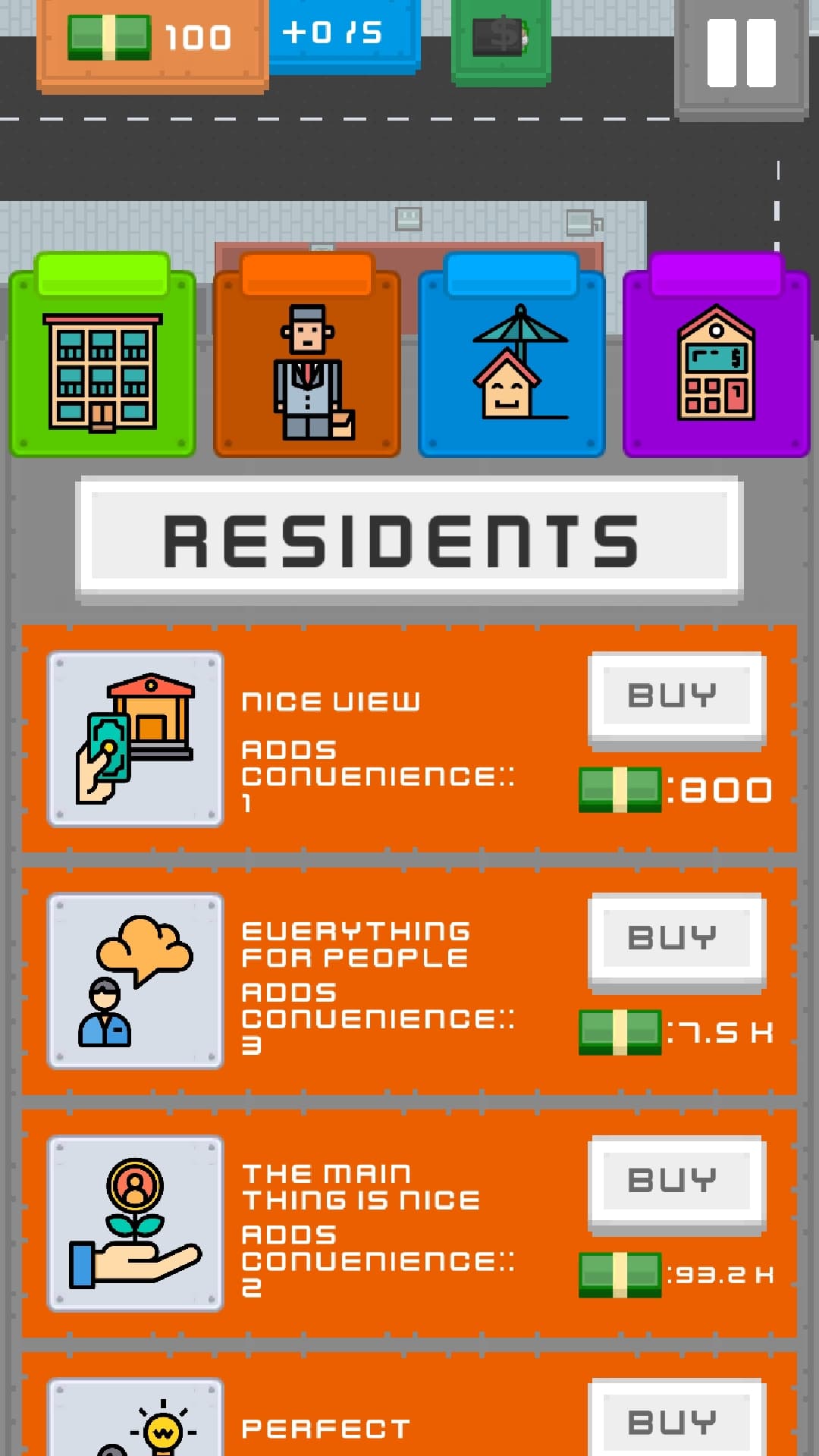This screenshot has width=819, height=1456.
Task: Open the green wallet button
Action: pos(500,39)
